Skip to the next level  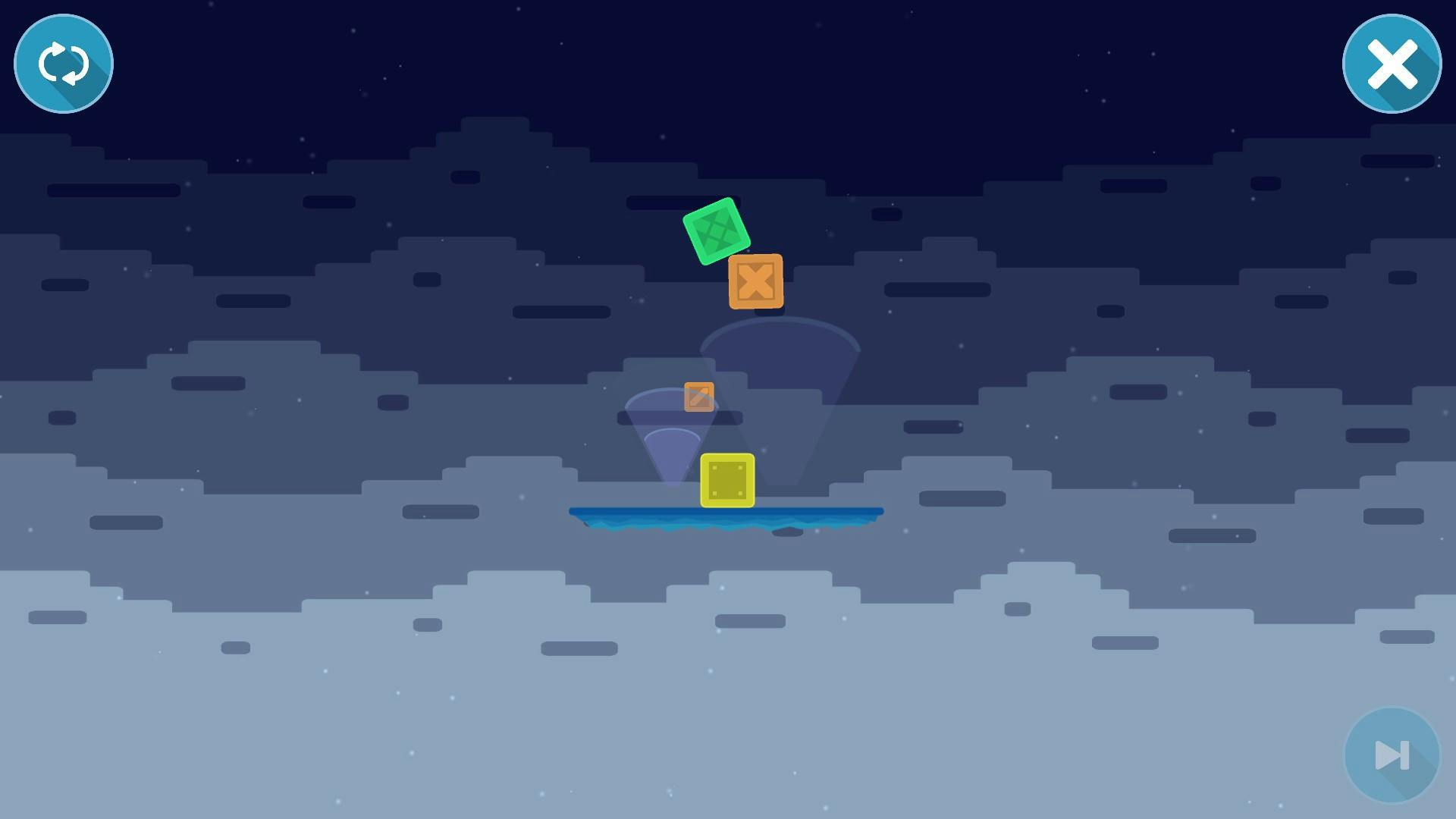[x=1392, y=755]
